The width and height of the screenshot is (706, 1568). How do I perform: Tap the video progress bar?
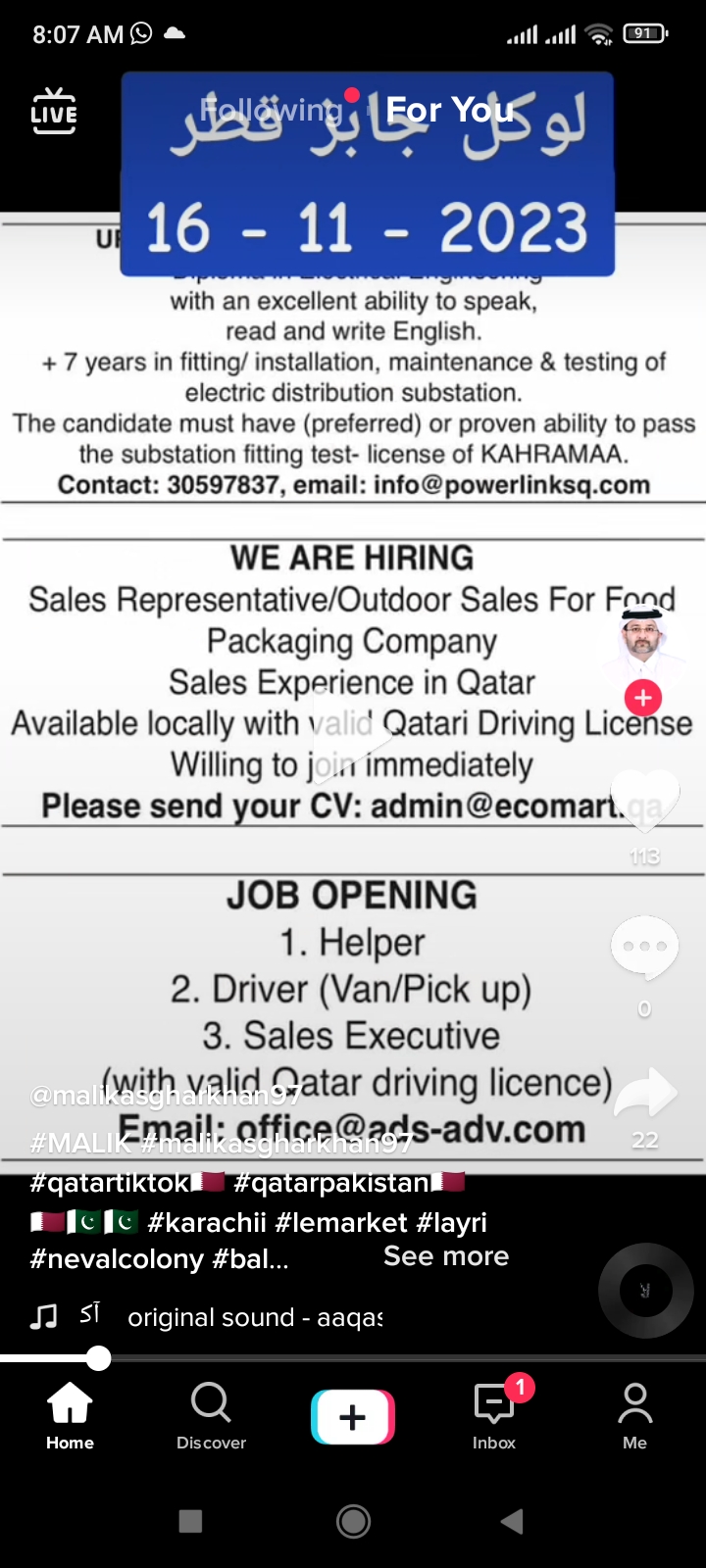tap(353, 1358)
